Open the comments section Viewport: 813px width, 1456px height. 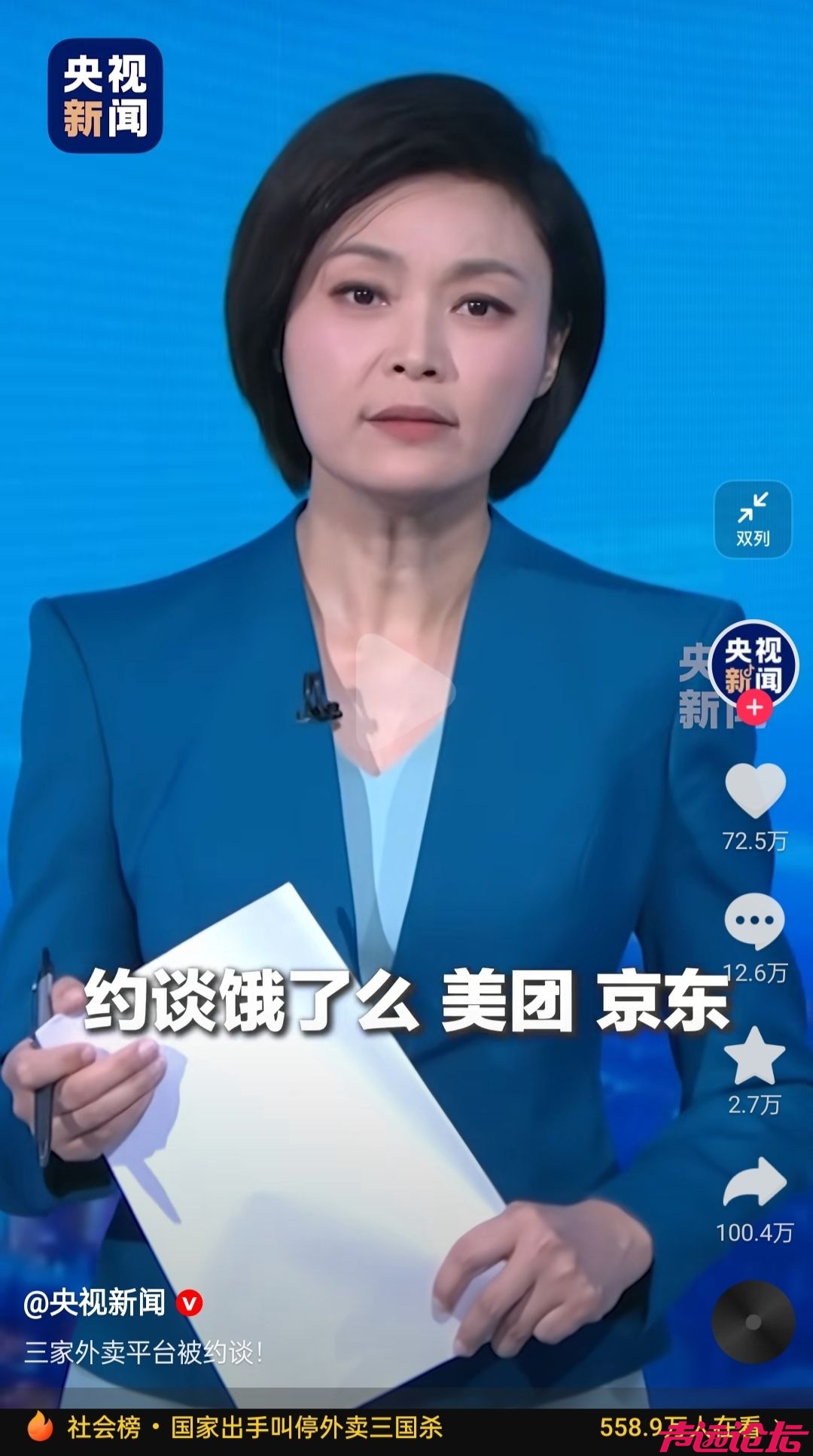coord(754,921)
